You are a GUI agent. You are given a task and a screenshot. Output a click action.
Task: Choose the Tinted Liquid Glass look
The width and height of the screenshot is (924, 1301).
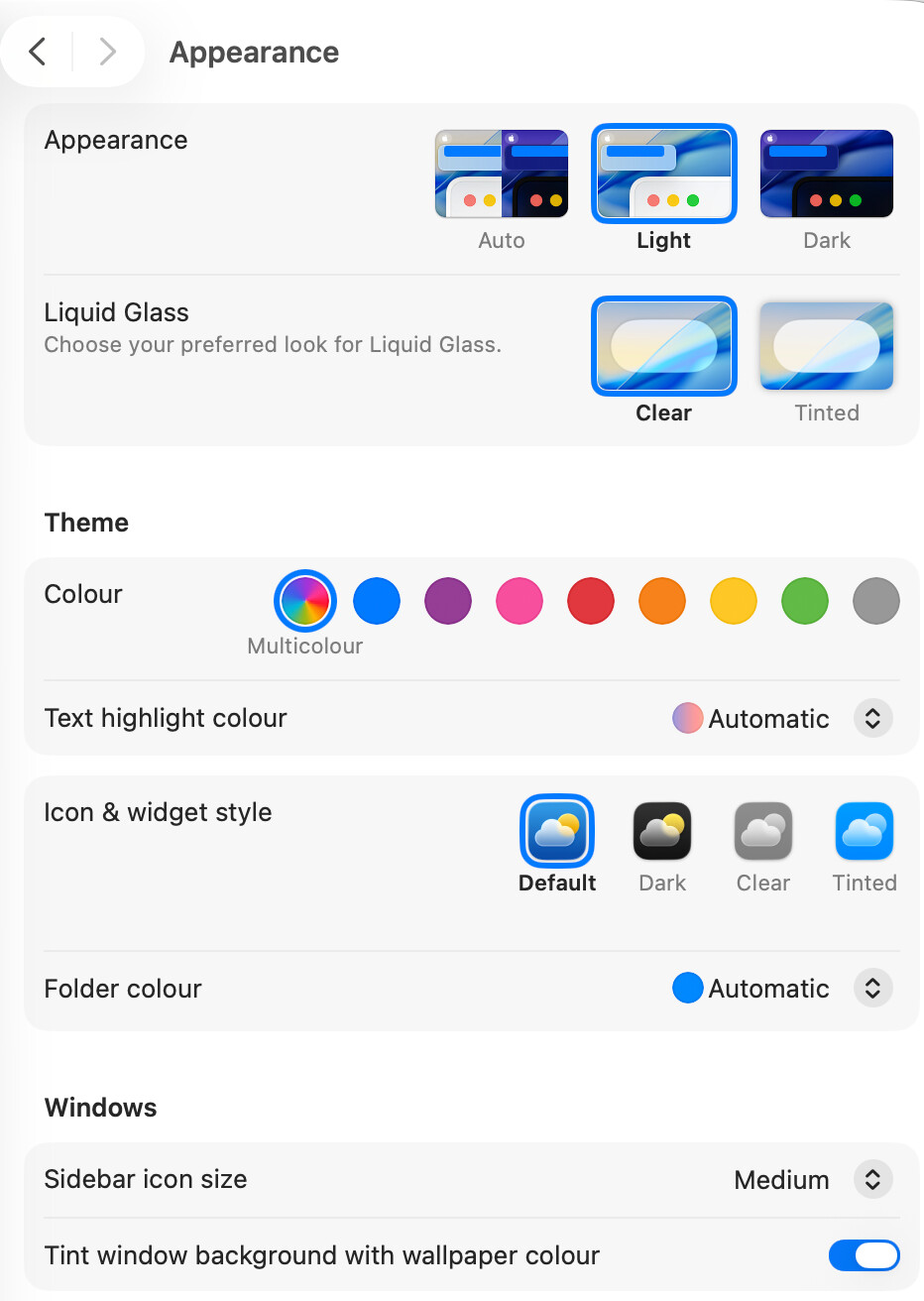(x=827, y=347)
